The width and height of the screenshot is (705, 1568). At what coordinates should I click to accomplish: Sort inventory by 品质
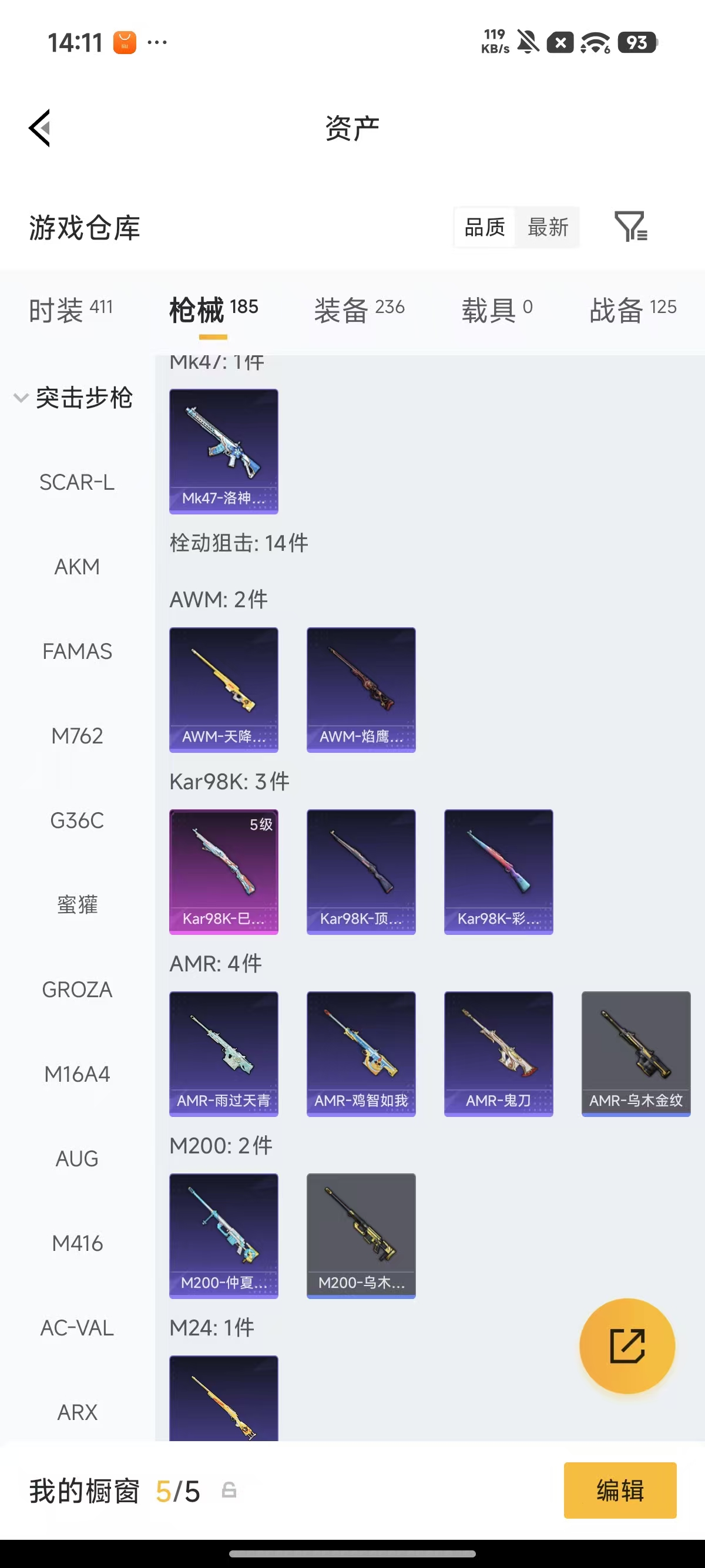pos(485,227)
